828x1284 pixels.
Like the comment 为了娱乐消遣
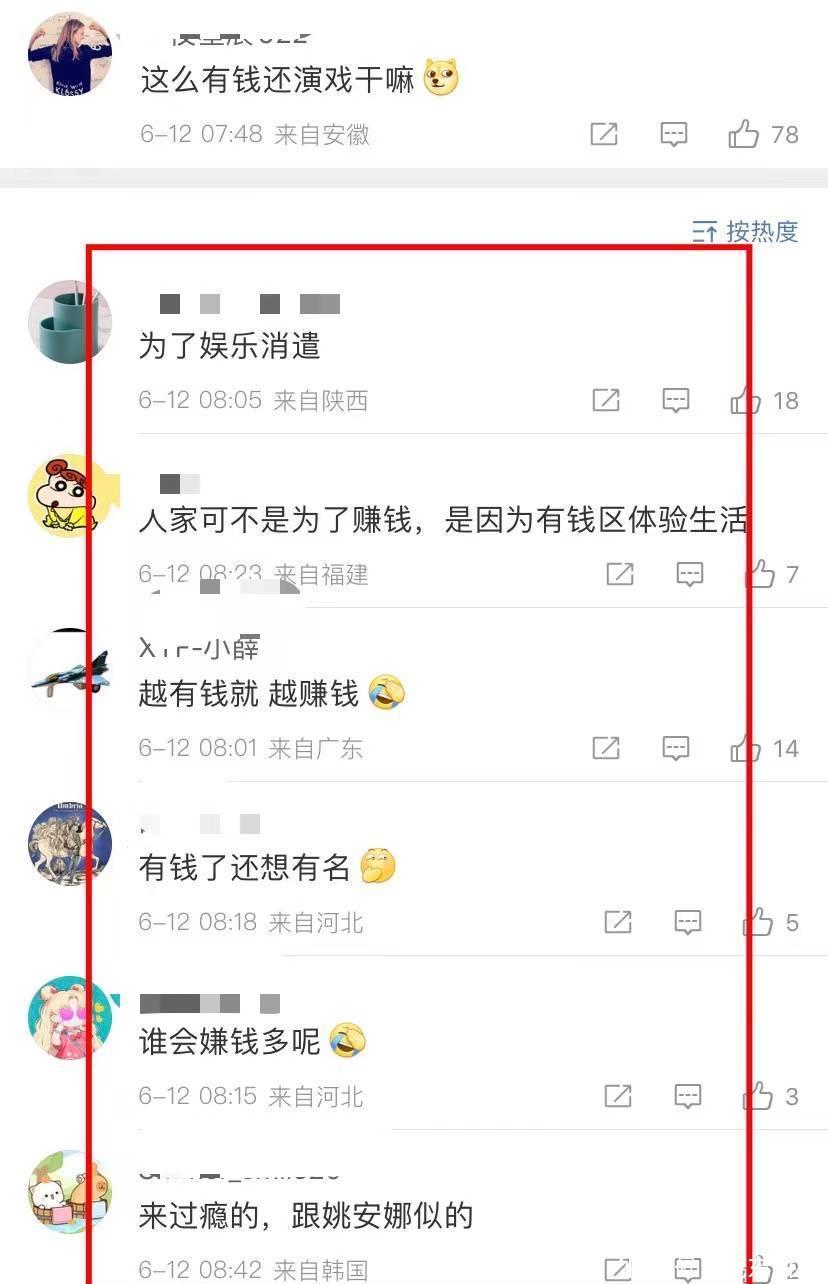[x=746, y=401]
